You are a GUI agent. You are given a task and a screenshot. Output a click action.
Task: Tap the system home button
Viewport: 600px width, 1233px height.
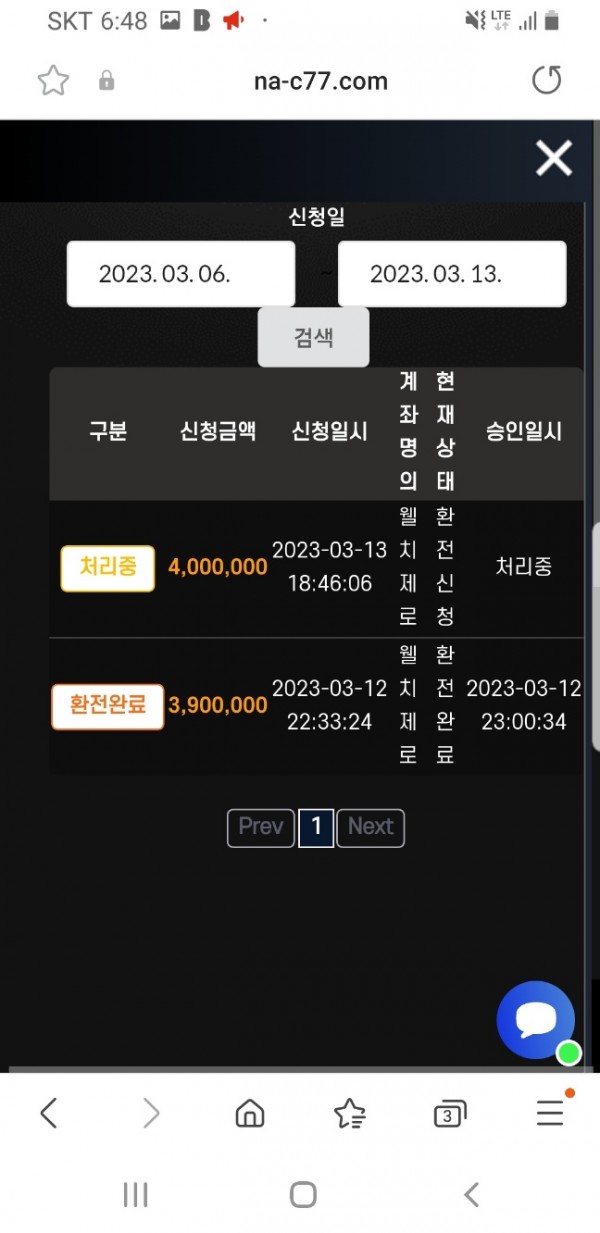tap(303, 1194)
